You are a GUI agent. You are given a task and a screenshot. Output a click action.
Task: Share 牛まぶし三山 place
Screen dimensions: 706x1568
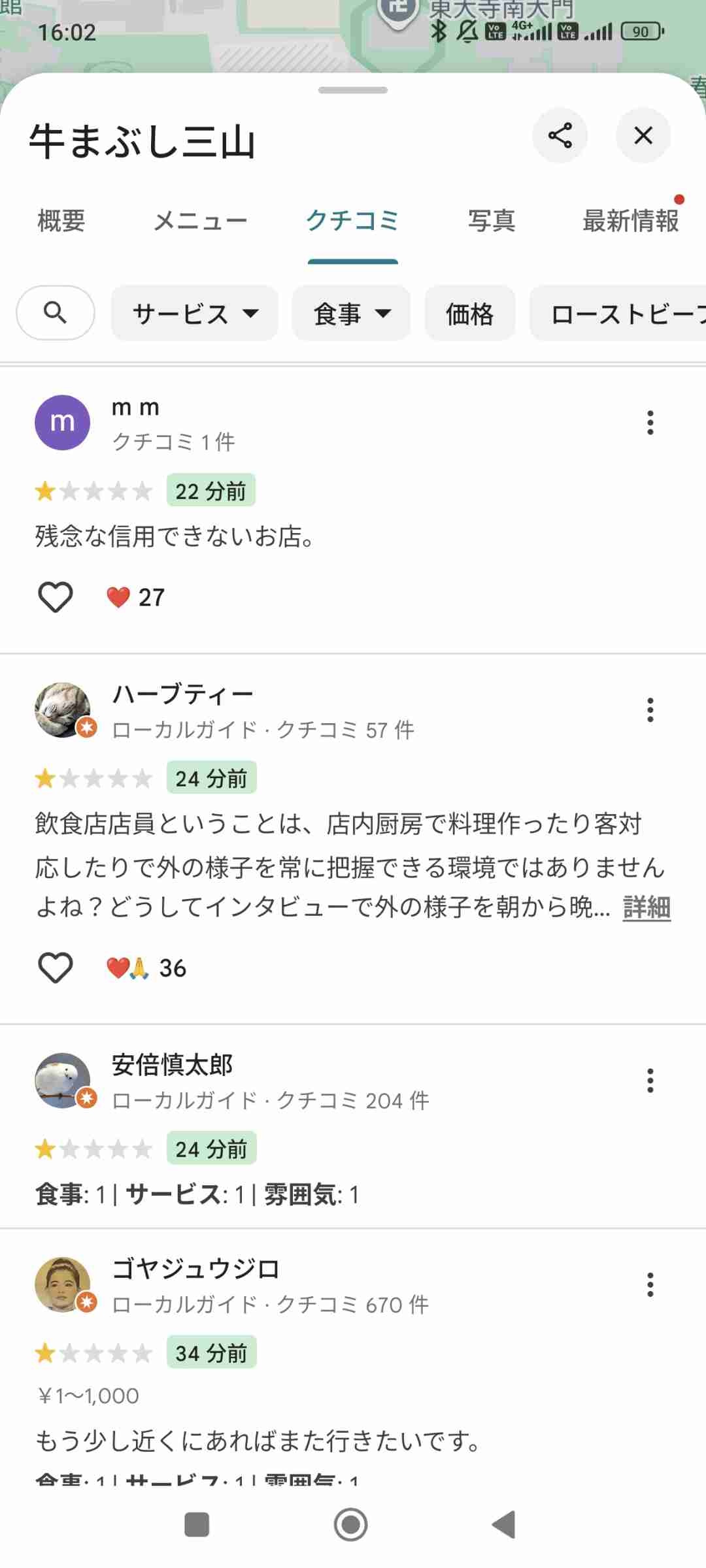560,135
